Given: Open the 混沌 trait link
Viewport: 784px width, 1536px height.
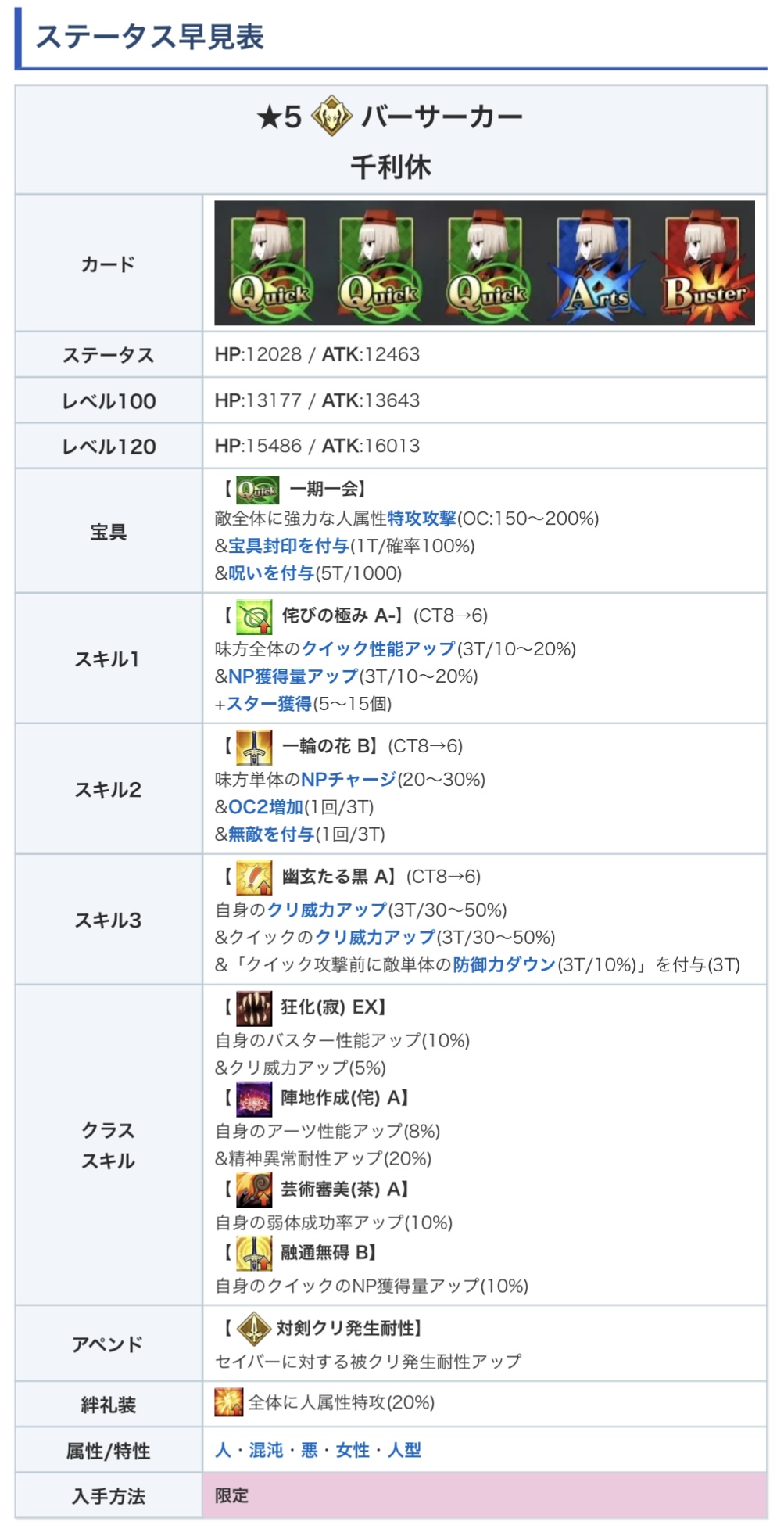Looking at the screenshot, I should (x=266, y=1450).
